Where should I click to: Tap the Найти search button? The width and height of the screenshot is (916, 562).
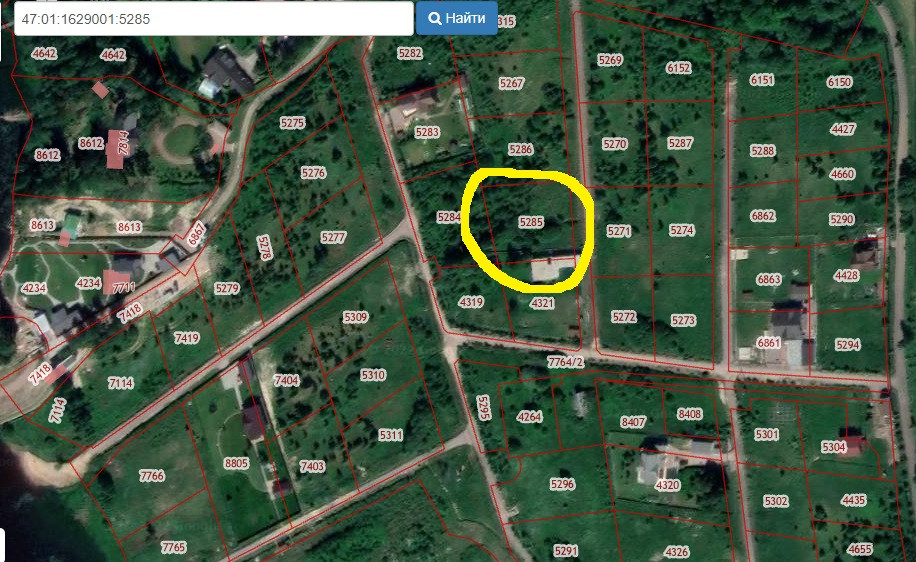point(456,18)
